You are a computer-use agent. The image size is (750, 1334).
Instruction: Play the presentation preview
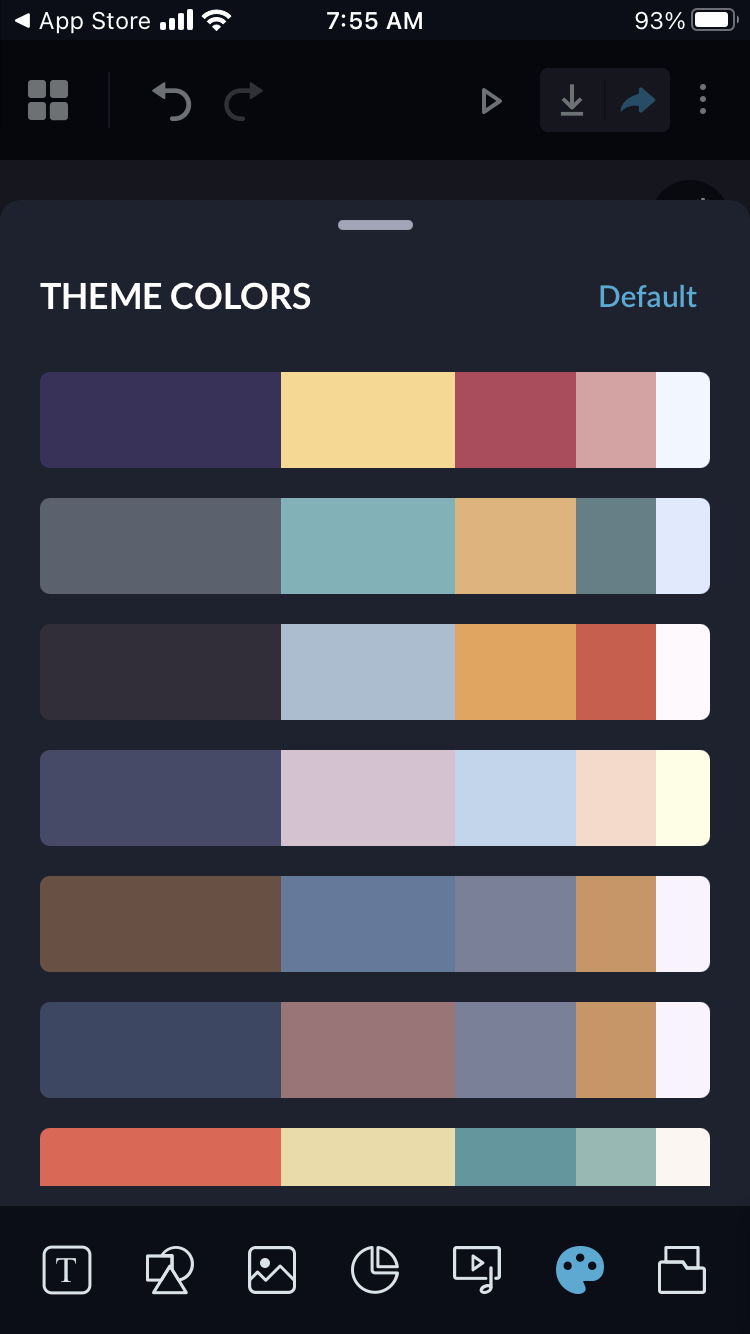click(x=490, y=101)
